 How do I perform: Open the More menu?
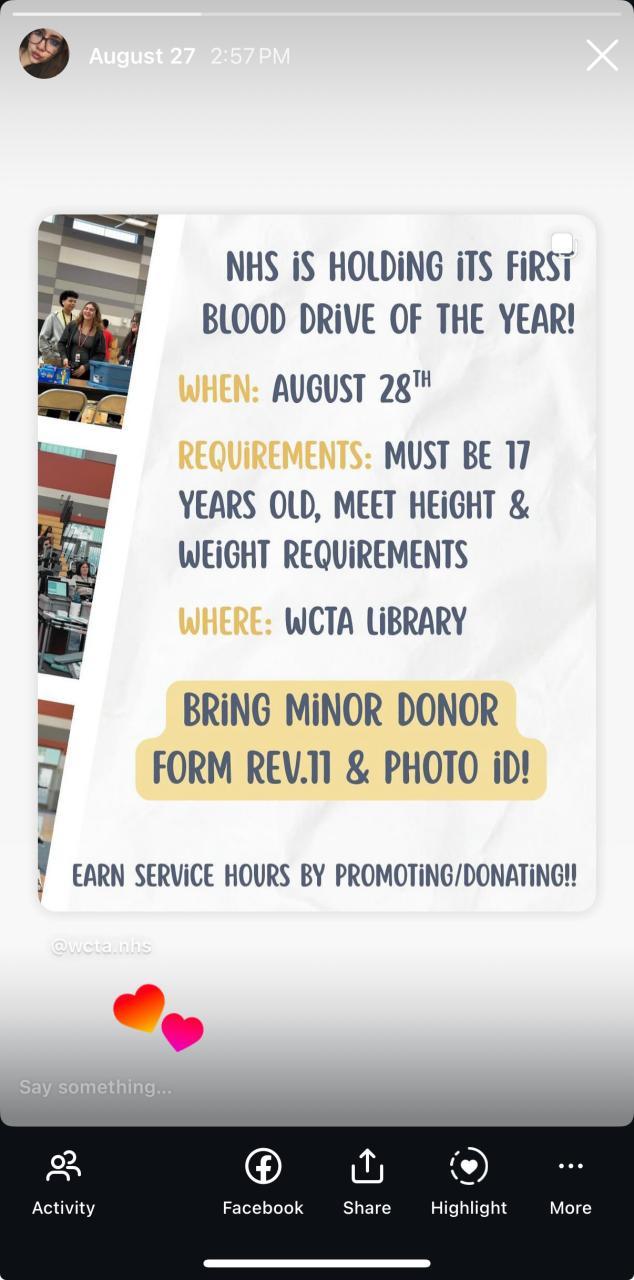[x=570, y=1183]
